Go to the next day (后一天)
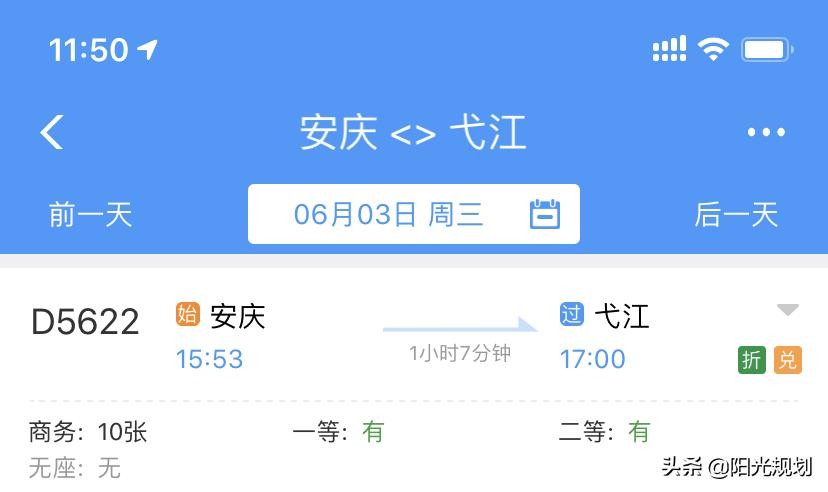The height and width of the screenshot is (492, 828). point(736,214)
